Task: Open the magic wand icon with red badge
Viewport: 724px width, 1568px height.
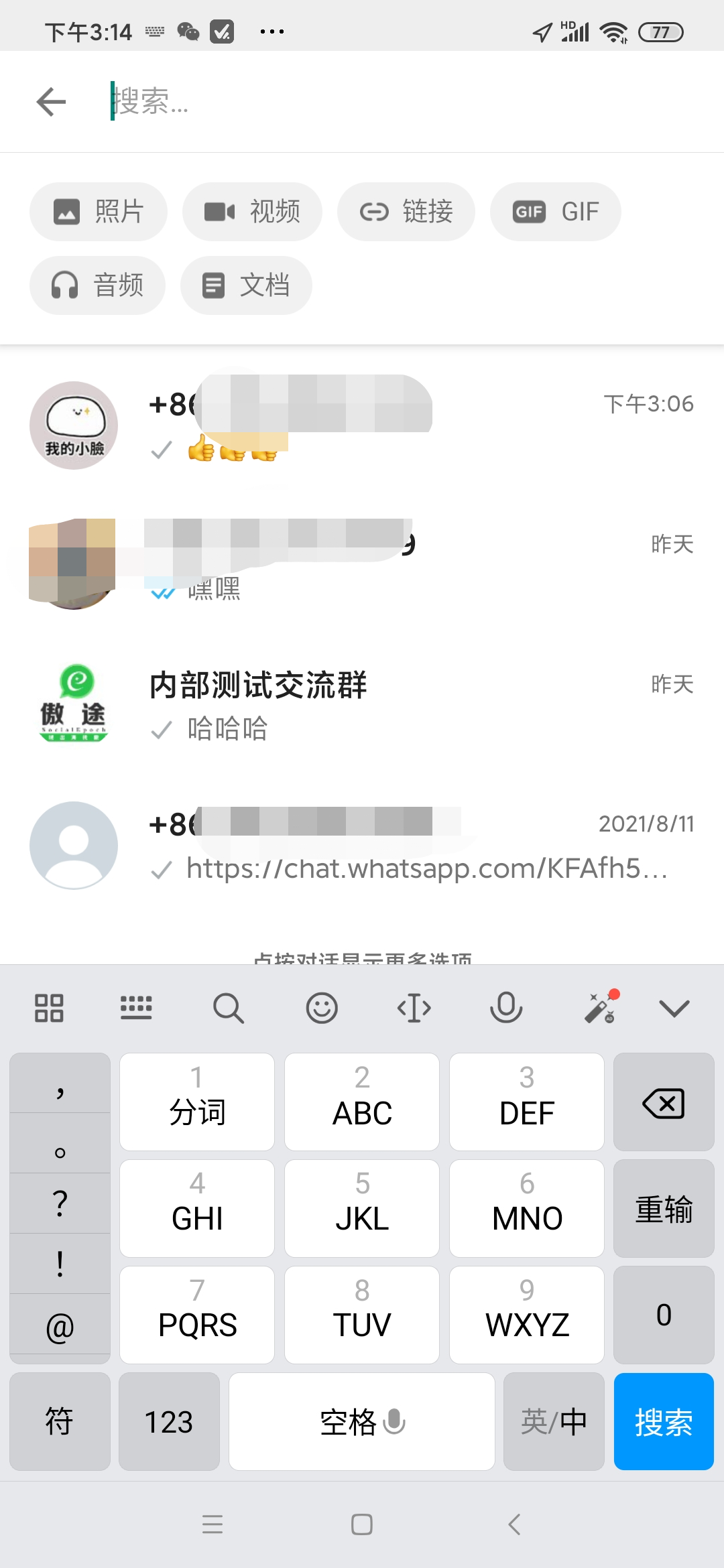Action: click(x=599, y=1008)
